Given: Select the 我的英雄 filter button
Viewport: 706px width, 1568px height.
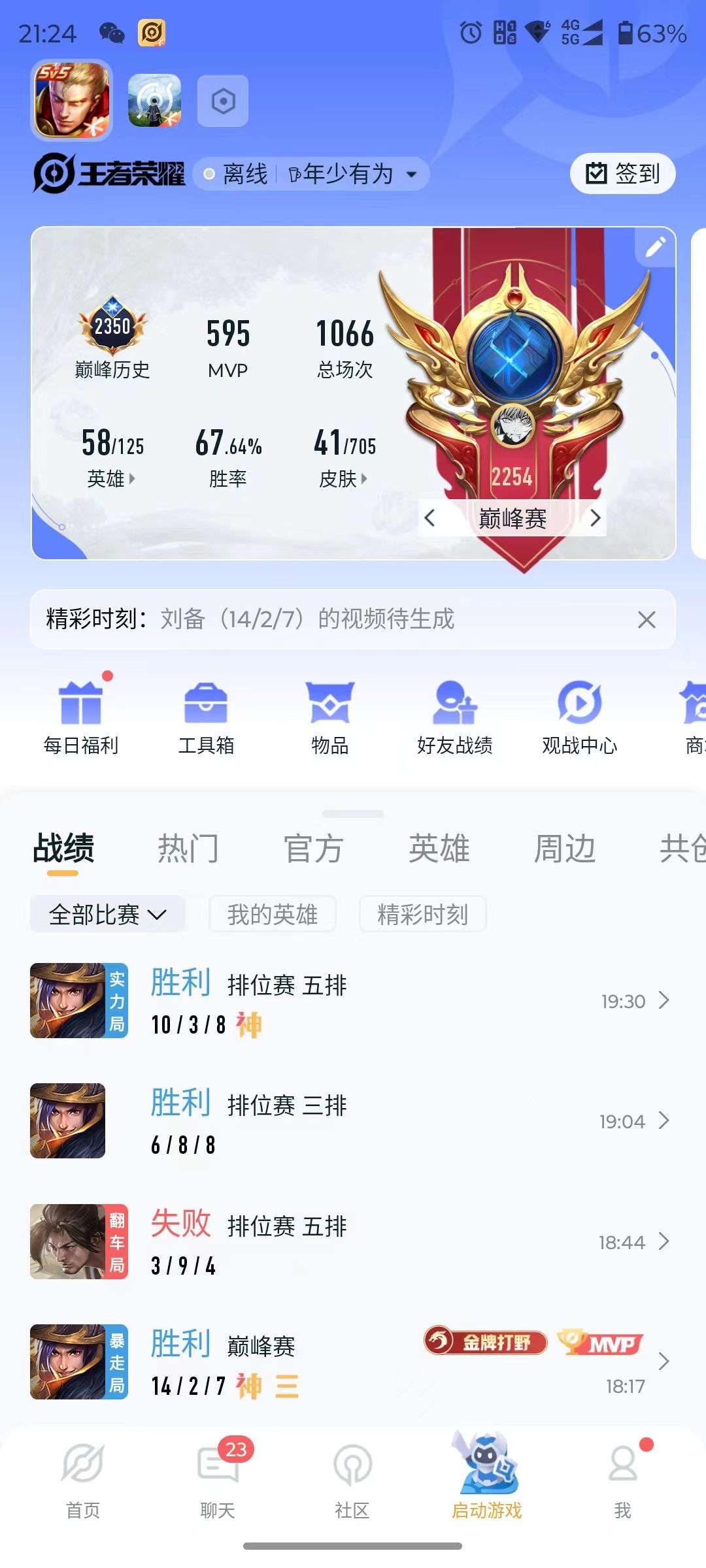Looking at the screenshot, I should 272,913.
